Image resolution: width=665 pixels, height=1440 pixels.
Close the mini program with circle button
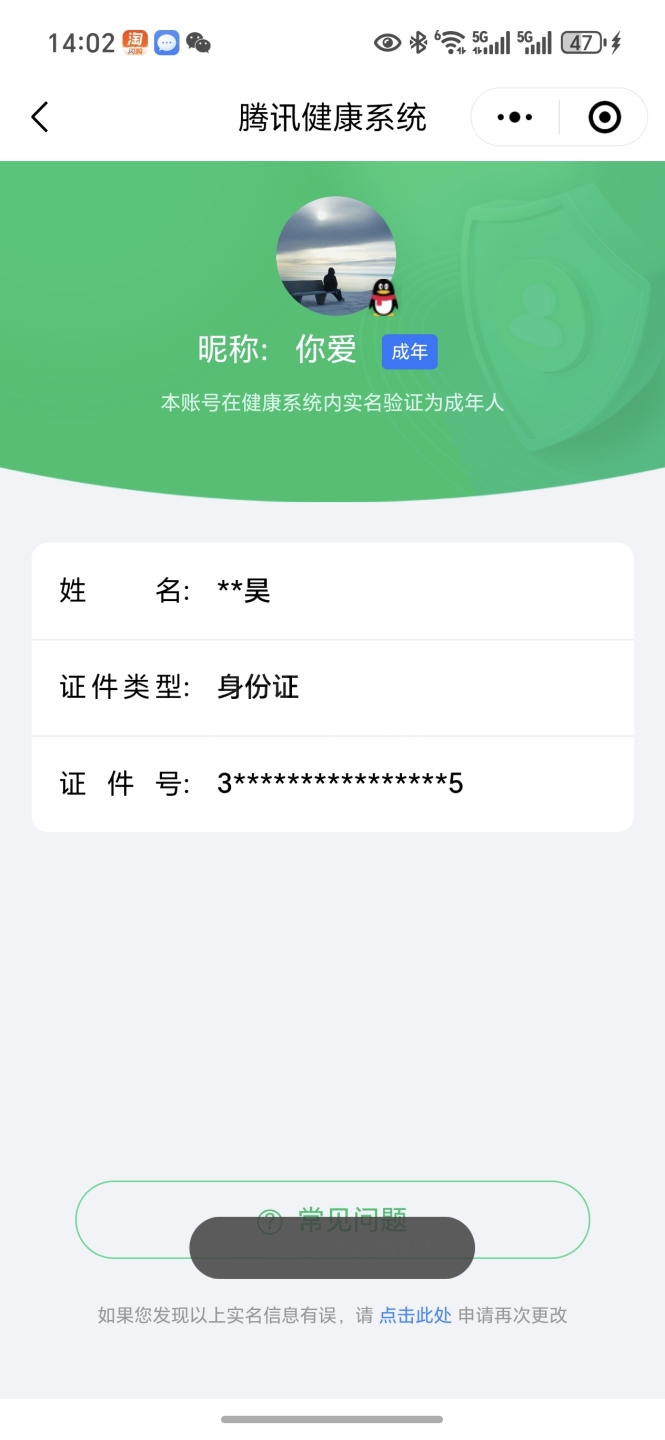tap(604, 117)
